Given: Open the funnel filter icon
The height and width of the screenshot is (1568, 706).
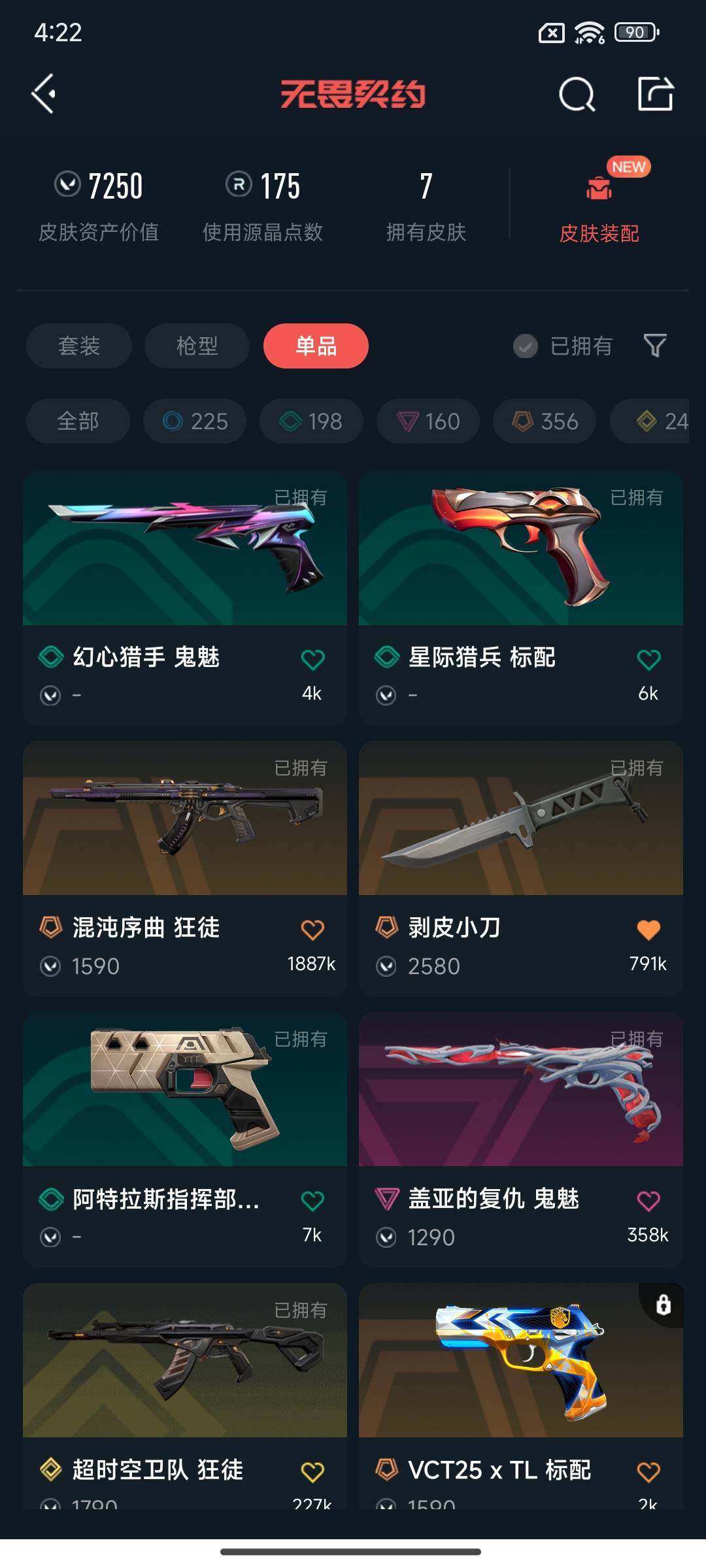Looking at the screenshot, I should pos(655,346).
